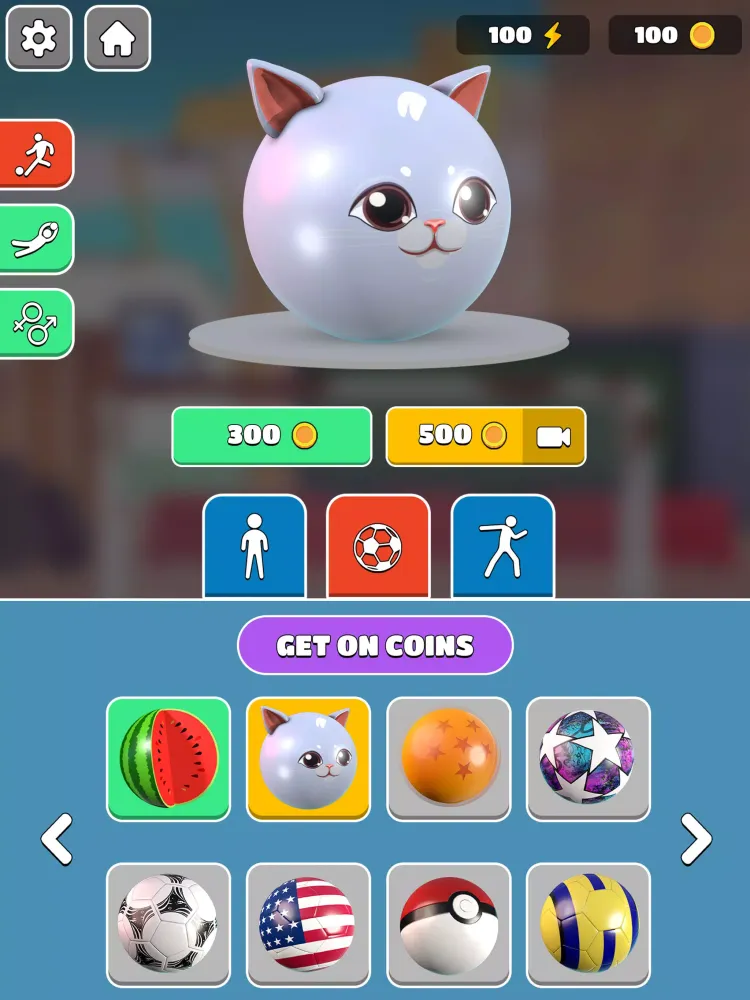The width and height of the screenshot is (750, 1000).
Task: Open the settings gear
Action: [39, 38]
